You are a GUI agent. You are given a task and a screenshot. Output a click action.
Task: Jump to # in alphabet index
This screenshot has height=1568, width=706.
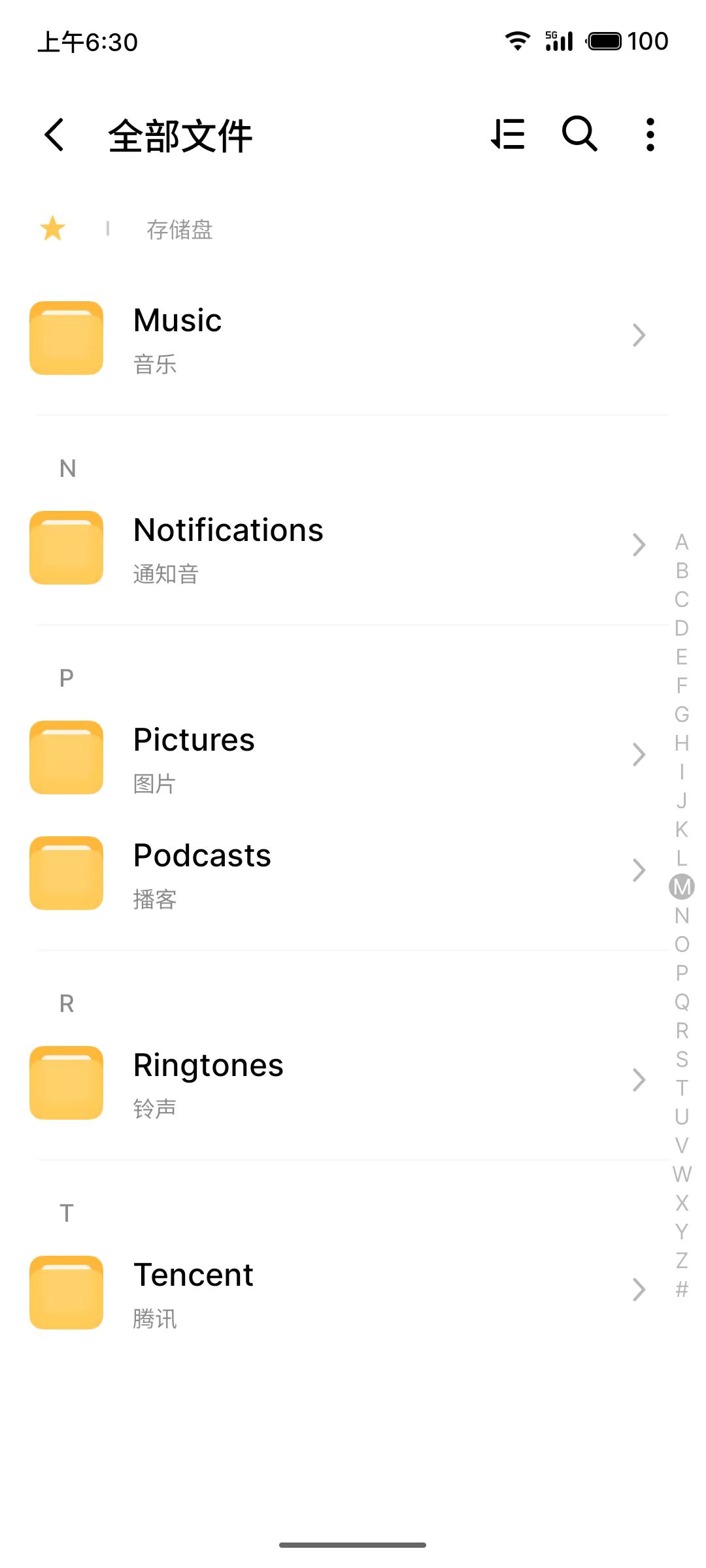[682, 1289]
